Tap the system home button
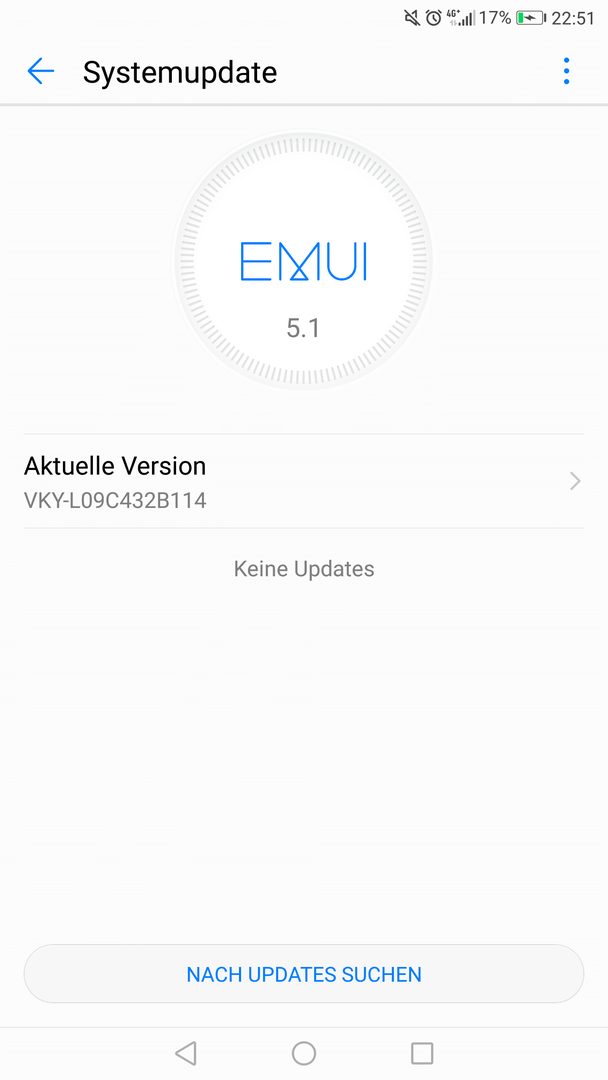The height and width of the screenshot is (1080, 608). coord(304,1052)
